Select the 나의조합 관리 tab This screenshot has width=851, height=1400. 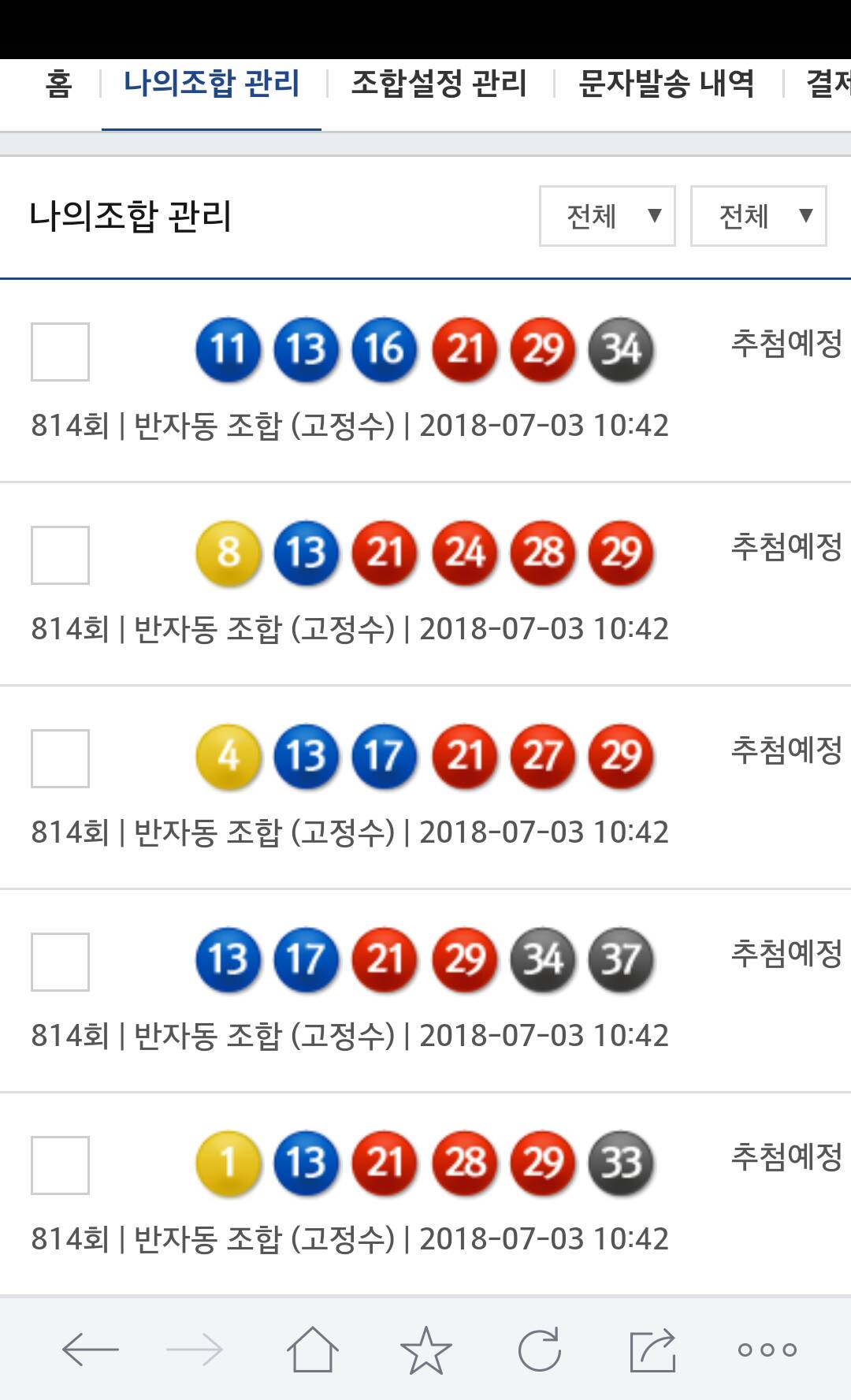(211, 84)
